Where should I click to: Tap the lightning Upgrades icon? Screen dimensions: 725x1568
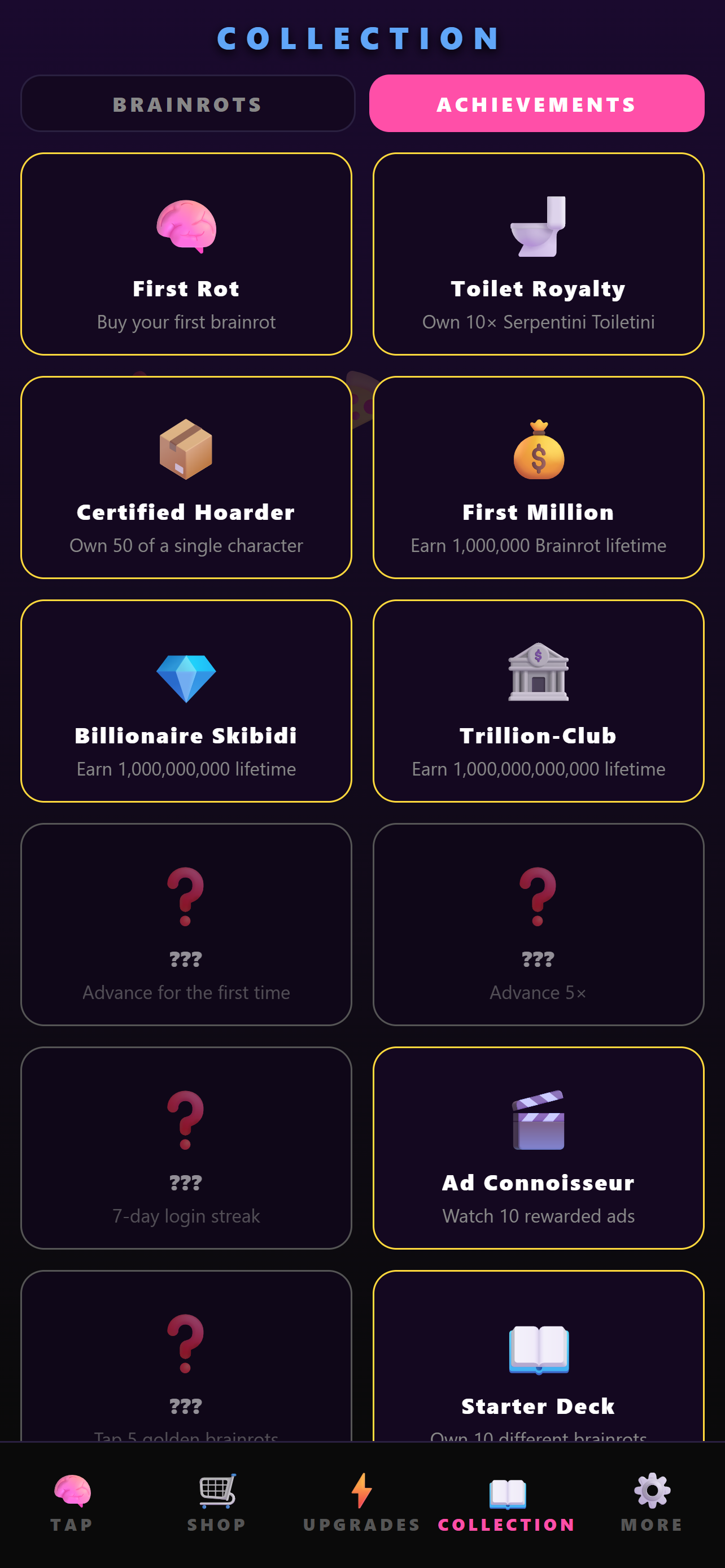(362, 1491)
